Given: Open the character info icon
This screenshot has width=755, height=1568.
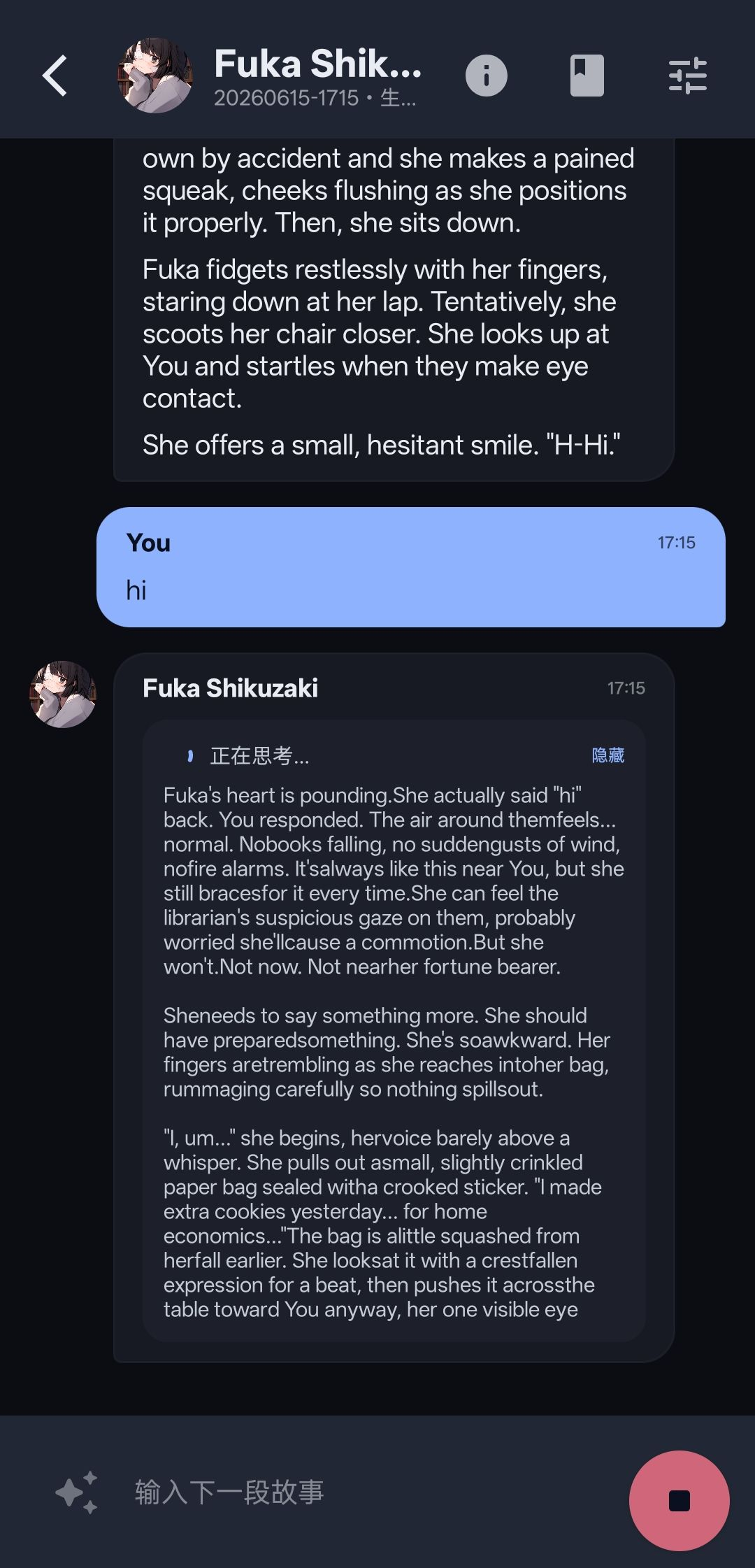Looking at the screenshot, I should pos(487,75).
